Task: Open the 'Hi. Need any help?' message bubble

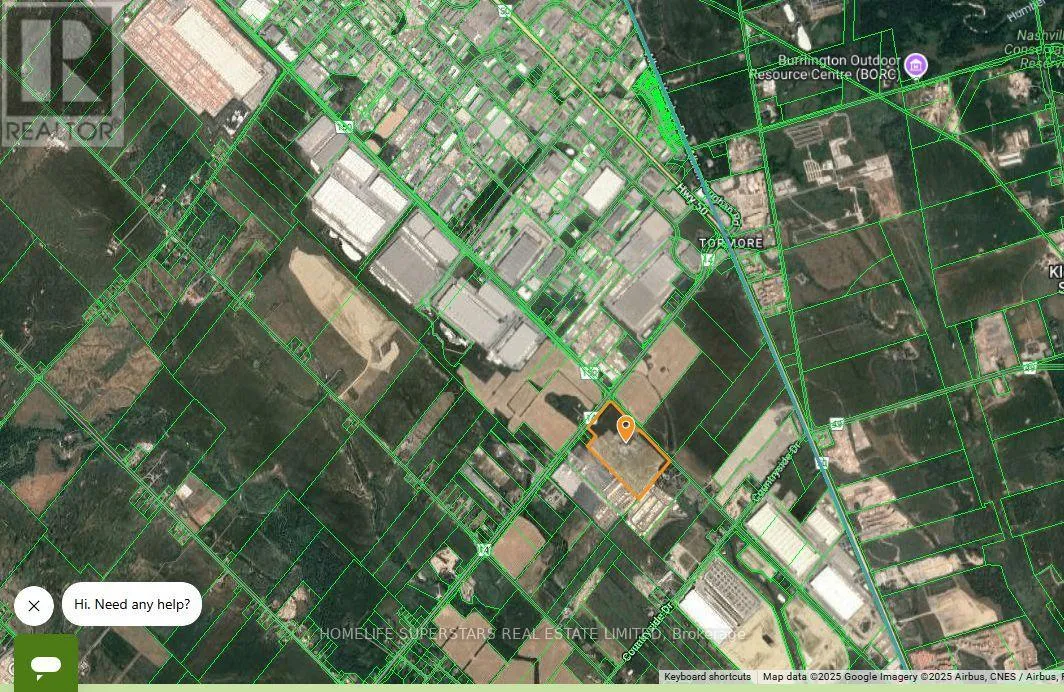Action: [x=132, y=605]
